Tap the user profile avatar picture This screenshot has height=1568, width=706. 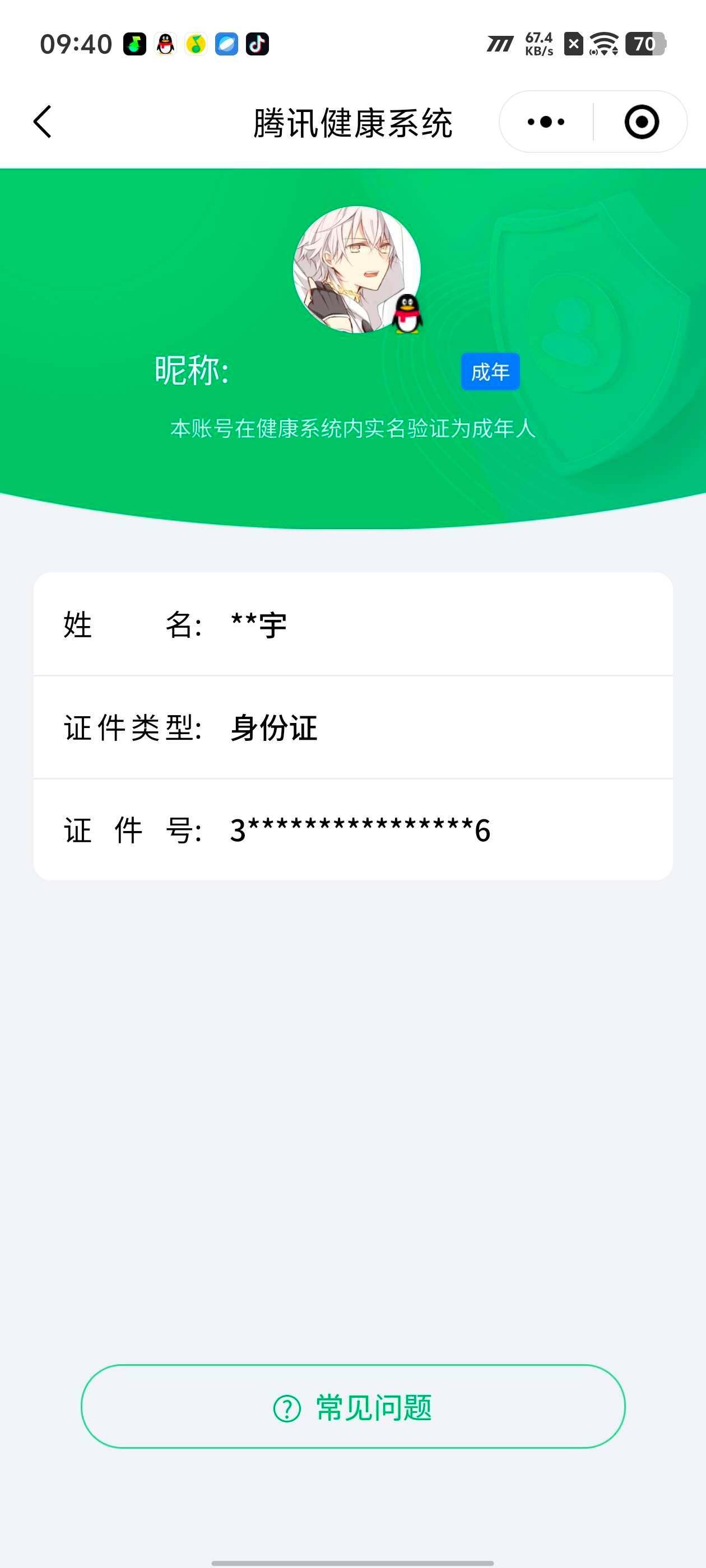[x=358, y=271]
